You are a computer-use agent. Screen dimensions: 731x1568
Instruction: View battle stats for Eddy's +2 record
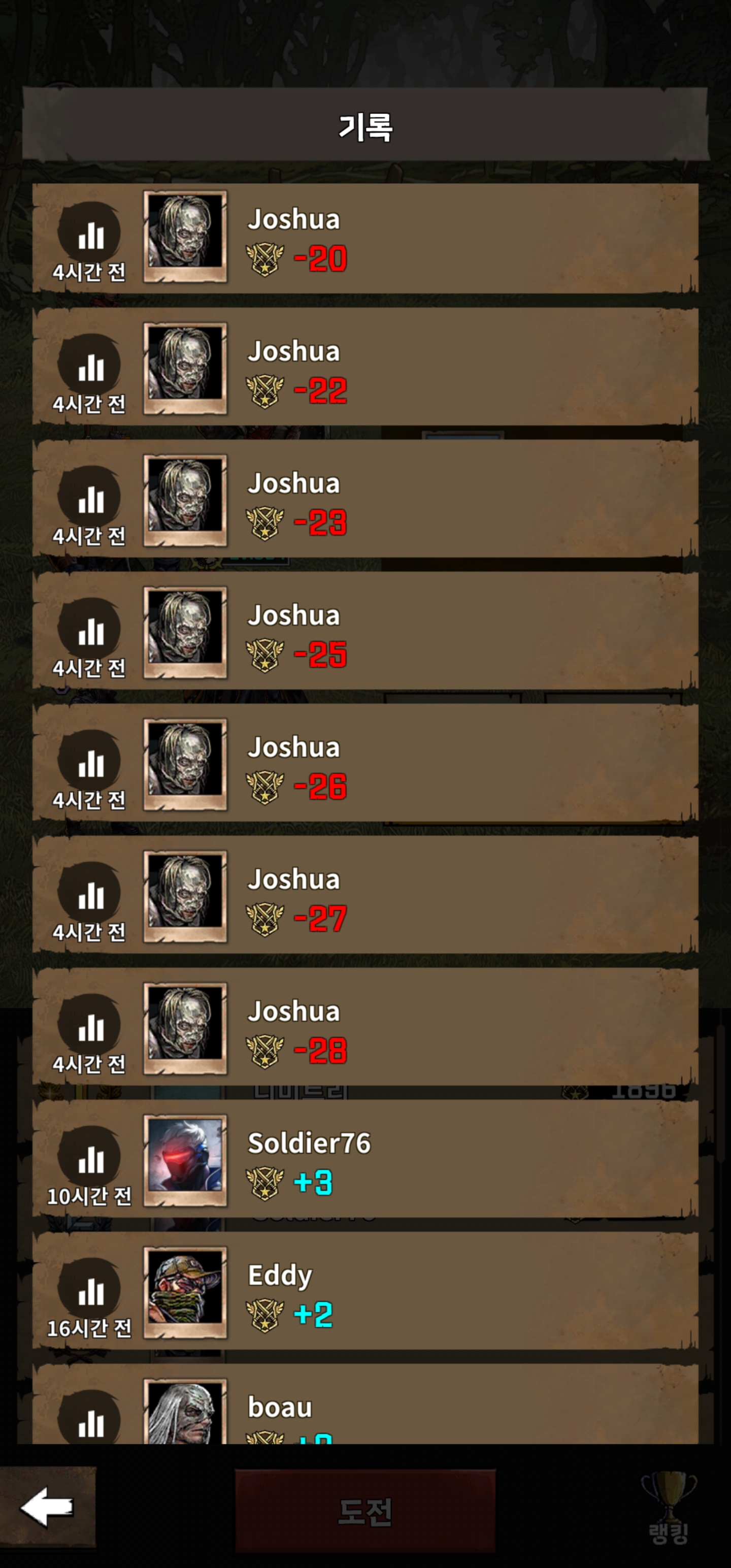(89, 1290)
